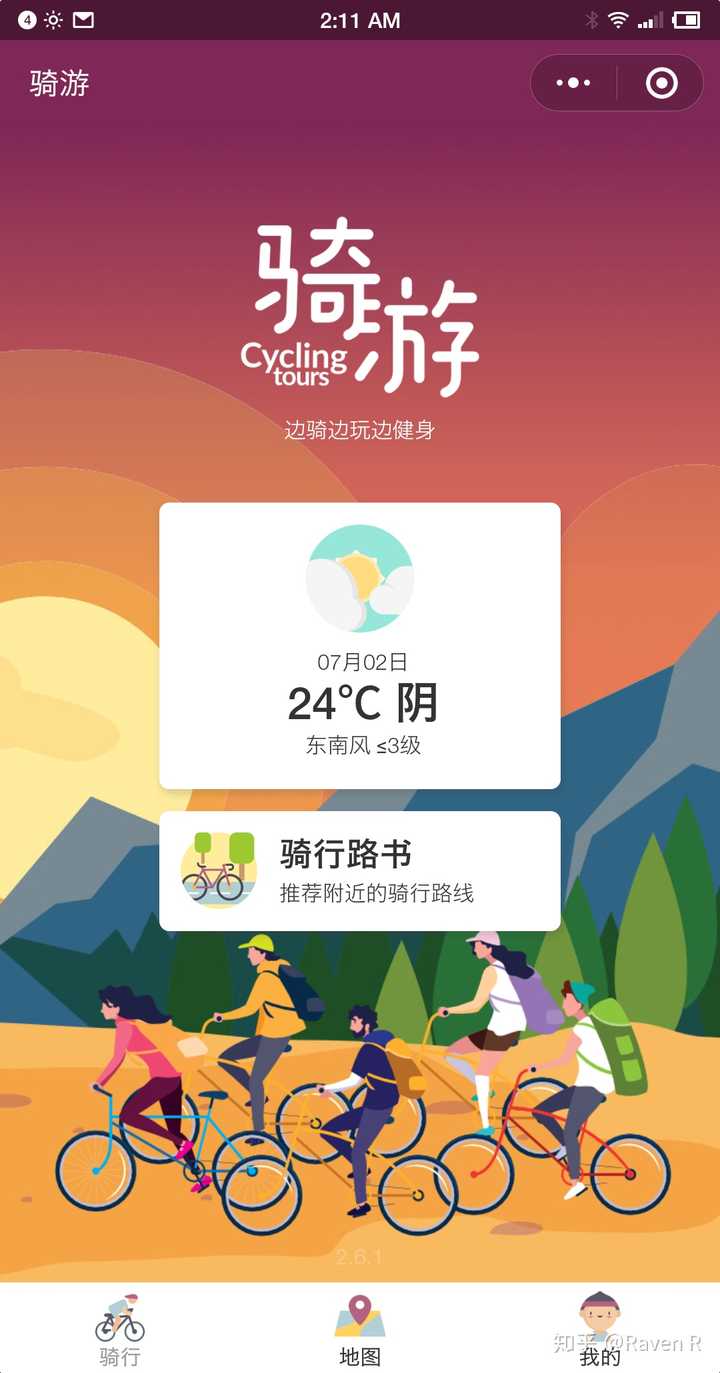720x1373 pixels.
Task: Open the weather card showing 24°C 阴
Action: click(360, 645)
